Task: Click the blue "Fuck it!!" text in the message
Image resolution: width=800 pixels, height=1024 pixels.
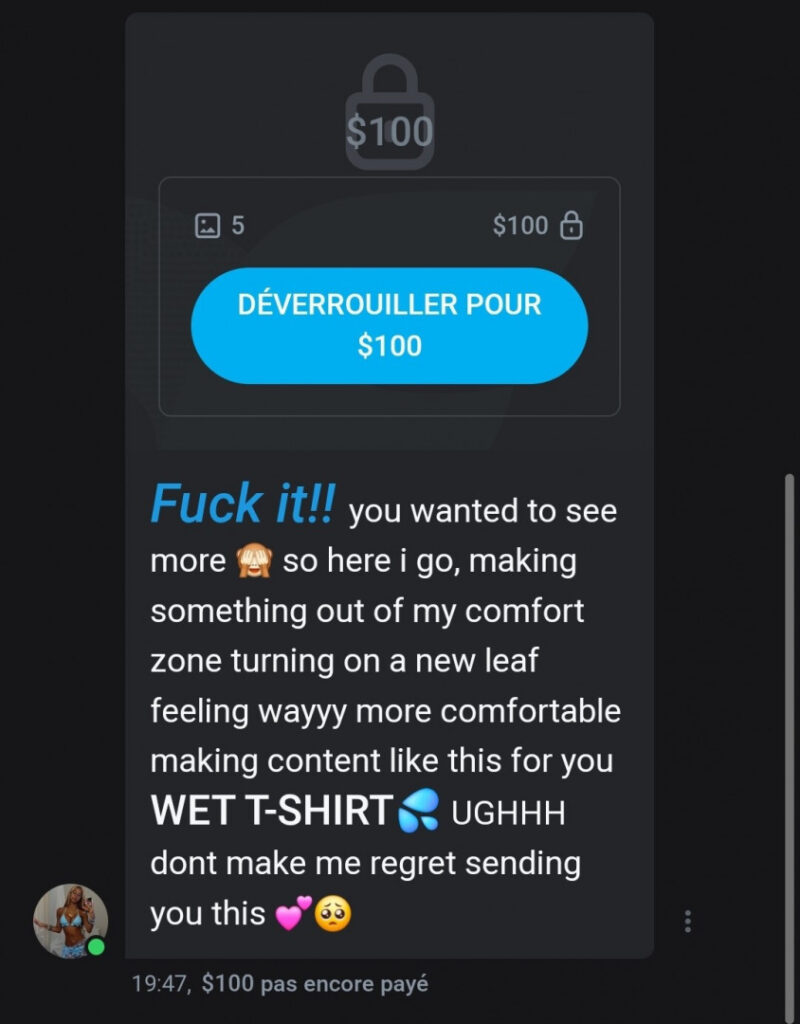Action: (240, 505)
